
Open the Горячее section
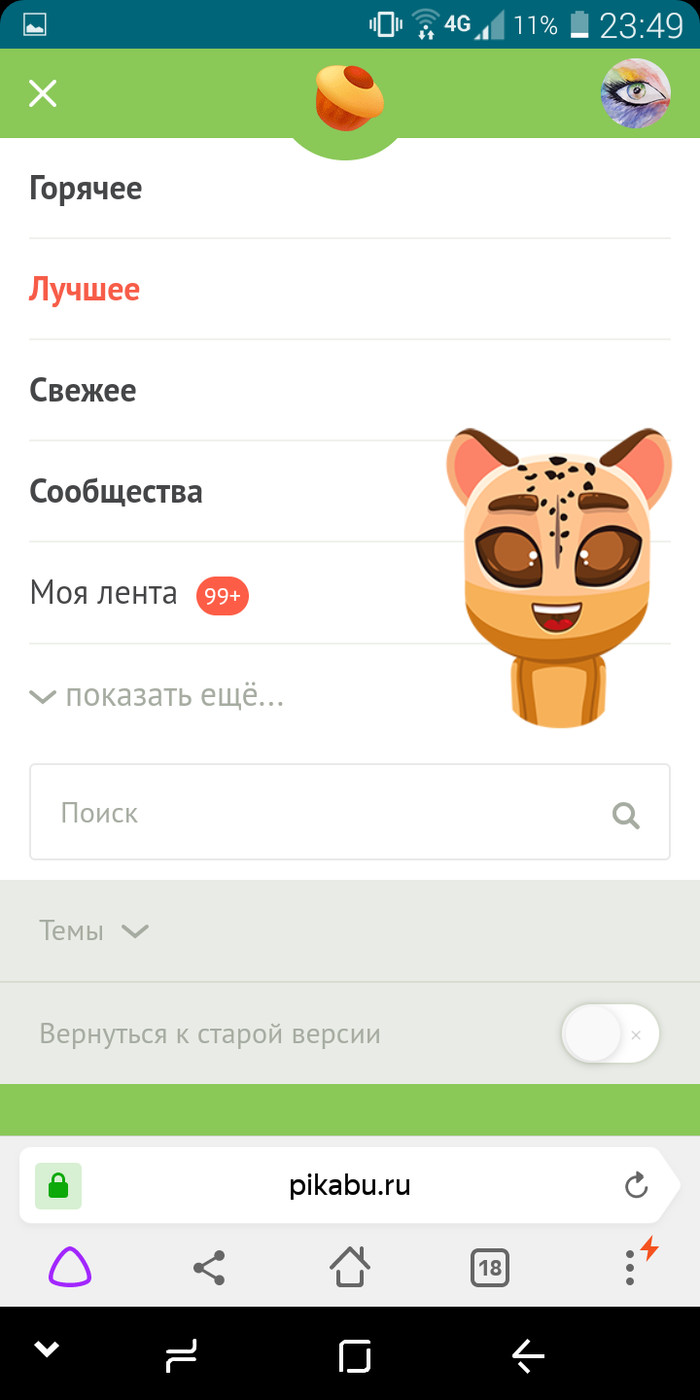coord(86,188)
